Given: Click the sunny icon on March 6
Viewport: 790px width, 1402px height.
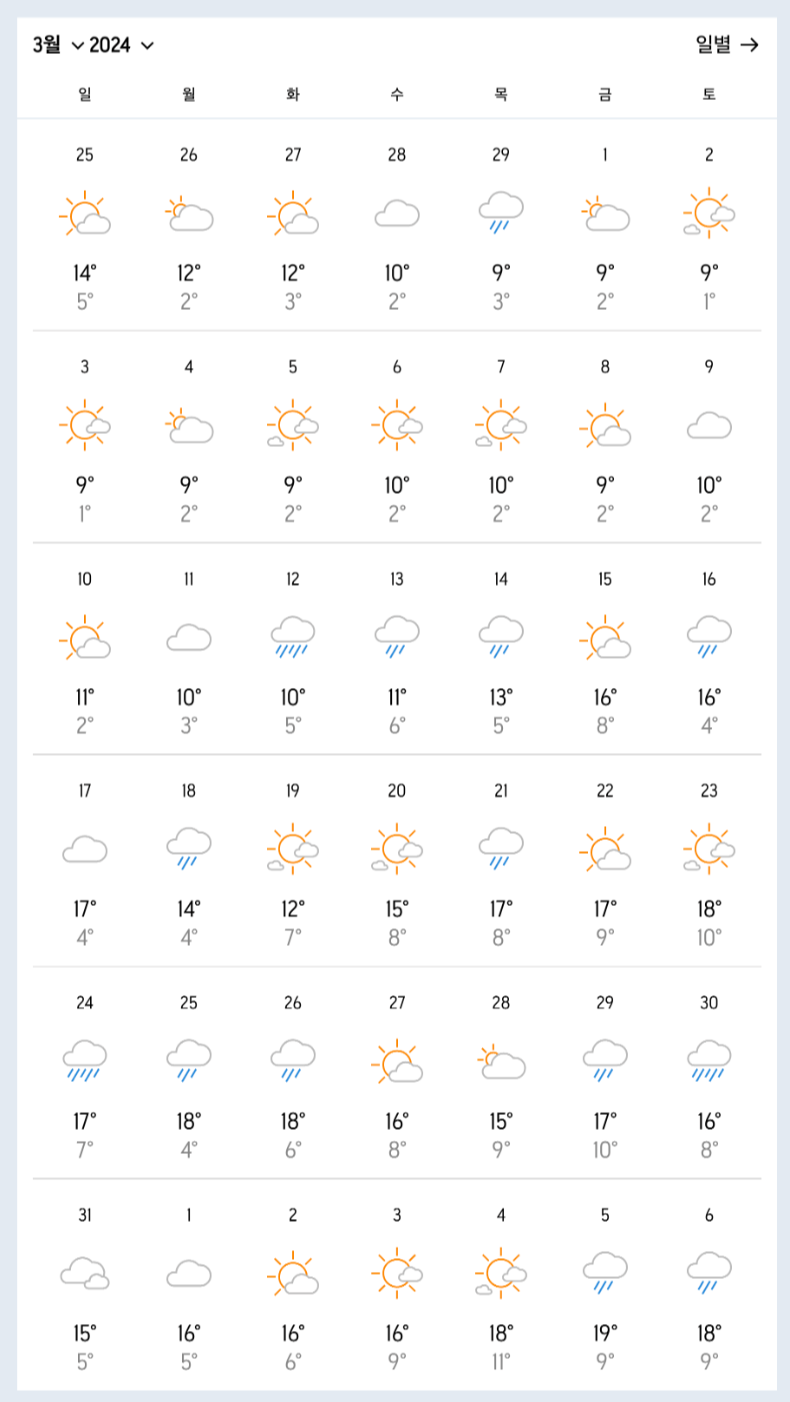Looking at the screenshot, I should 396,424.
